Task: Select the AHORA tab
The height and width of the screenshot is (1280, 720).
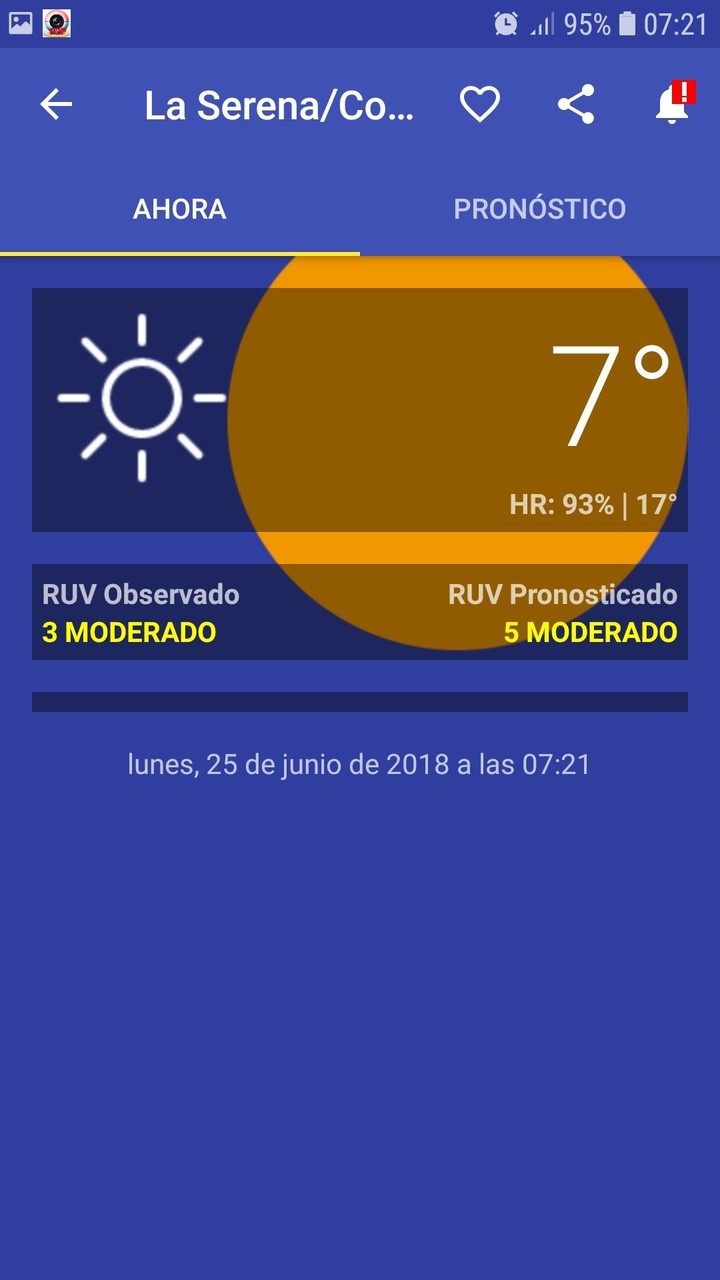Action: click(179, 208)
